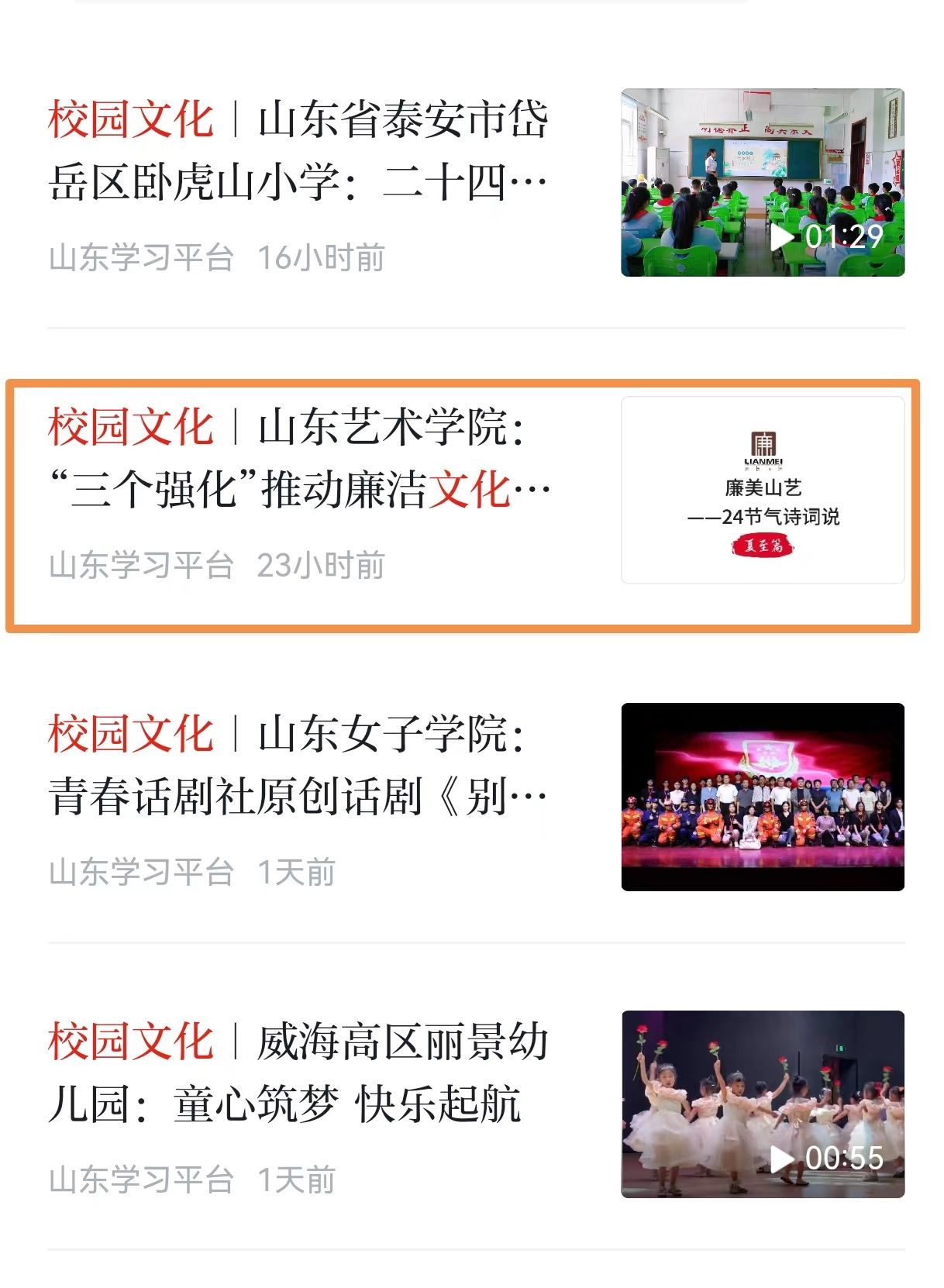Open the 泰安市岱岳区卧虎山小学 article
Viewport: 944px width, 1288px height.
(298, 151)
